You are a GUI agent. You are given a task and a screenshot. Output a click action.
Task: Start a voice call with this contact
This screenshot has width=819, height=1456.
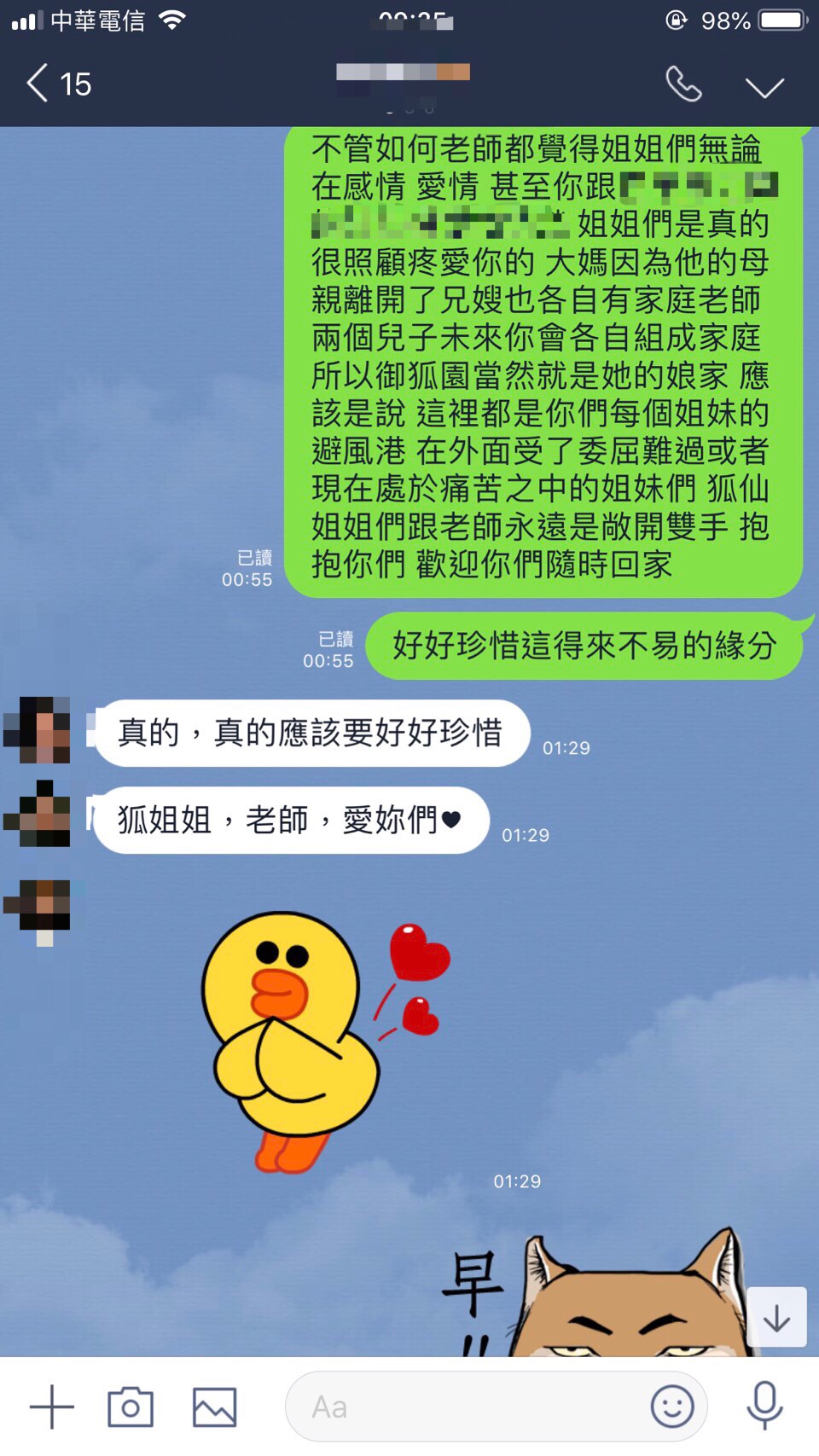(682, 84)
